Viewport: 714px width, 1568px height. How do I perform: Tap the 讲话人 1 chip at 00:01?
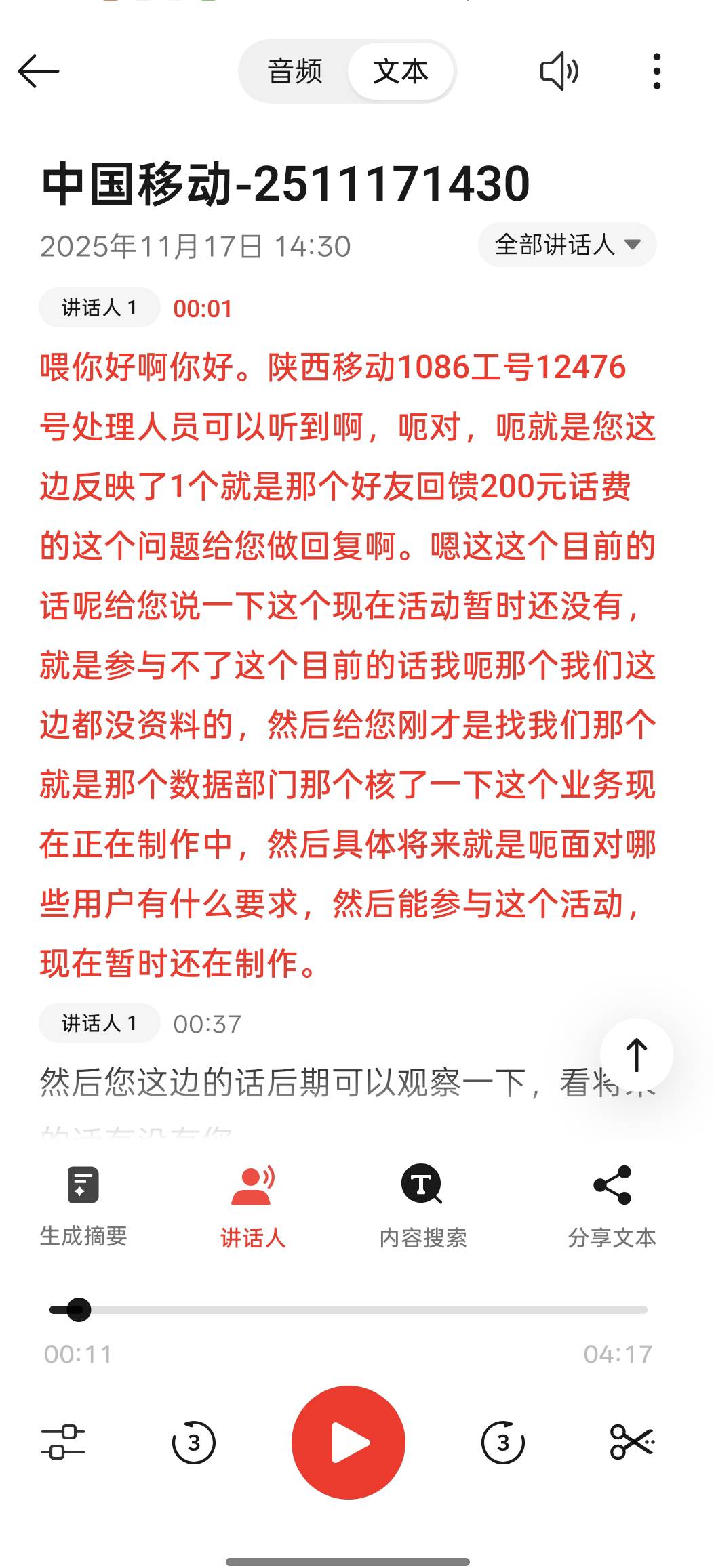pyautogui.click(x=100, y=308)
